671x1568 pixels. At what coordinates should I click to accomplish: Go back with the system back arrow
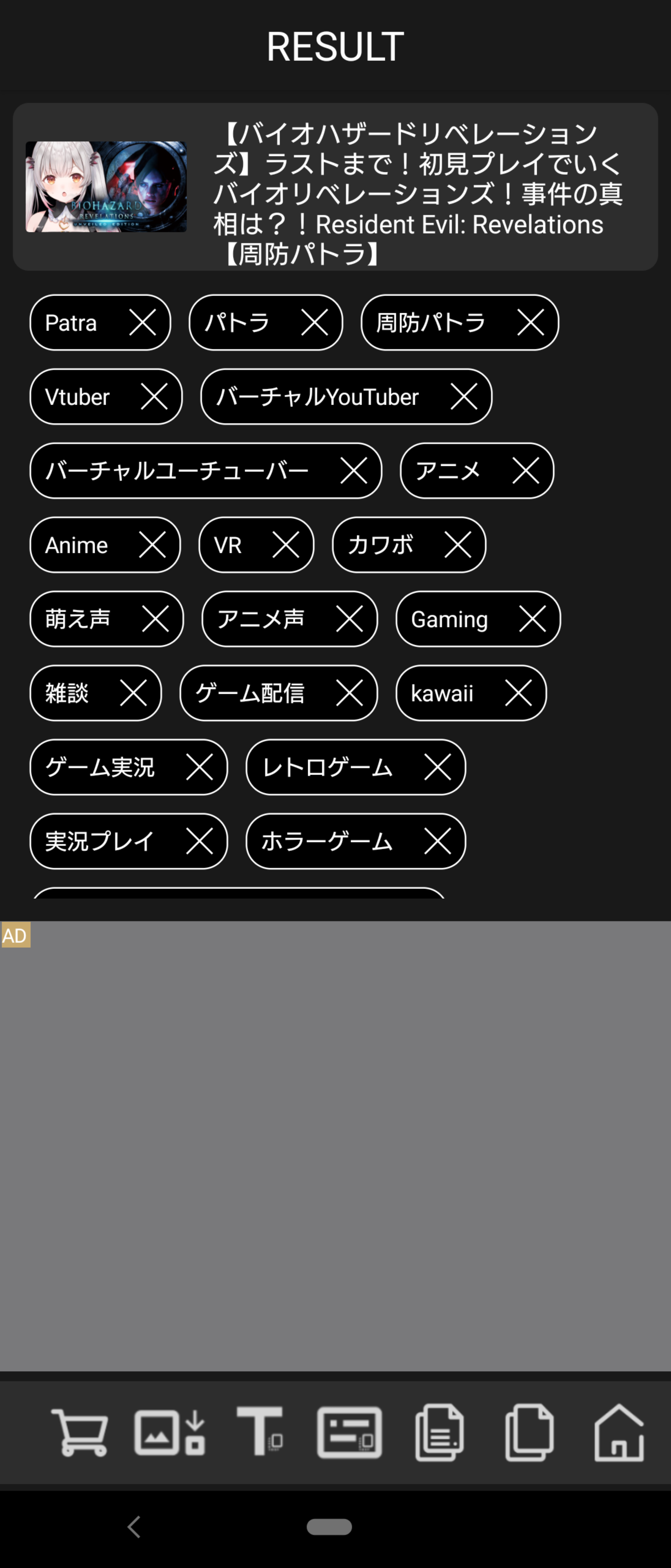pyautogui.click(x=134, y=1527)
